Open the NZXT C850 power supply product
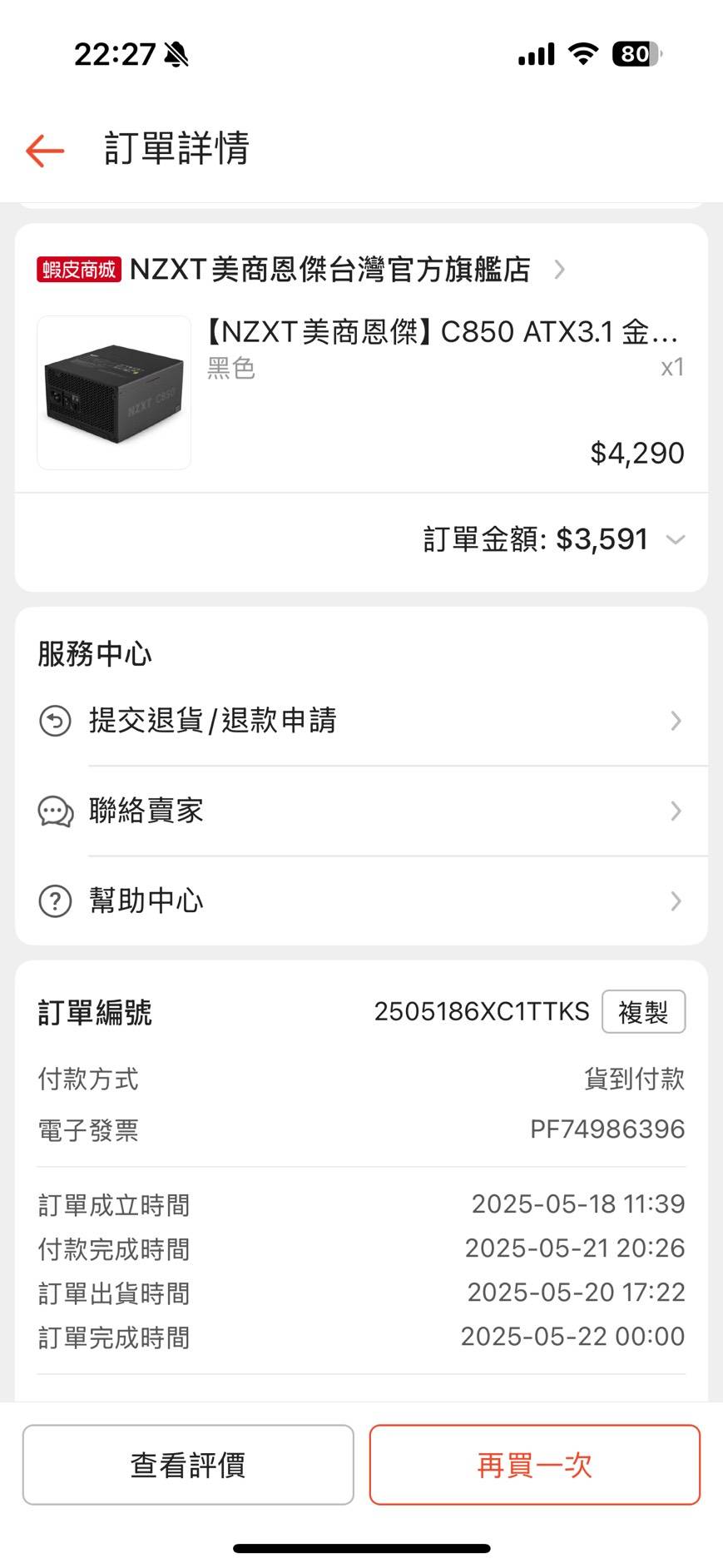This screenshot has width=723, height=1568. [x=361, y=393]
